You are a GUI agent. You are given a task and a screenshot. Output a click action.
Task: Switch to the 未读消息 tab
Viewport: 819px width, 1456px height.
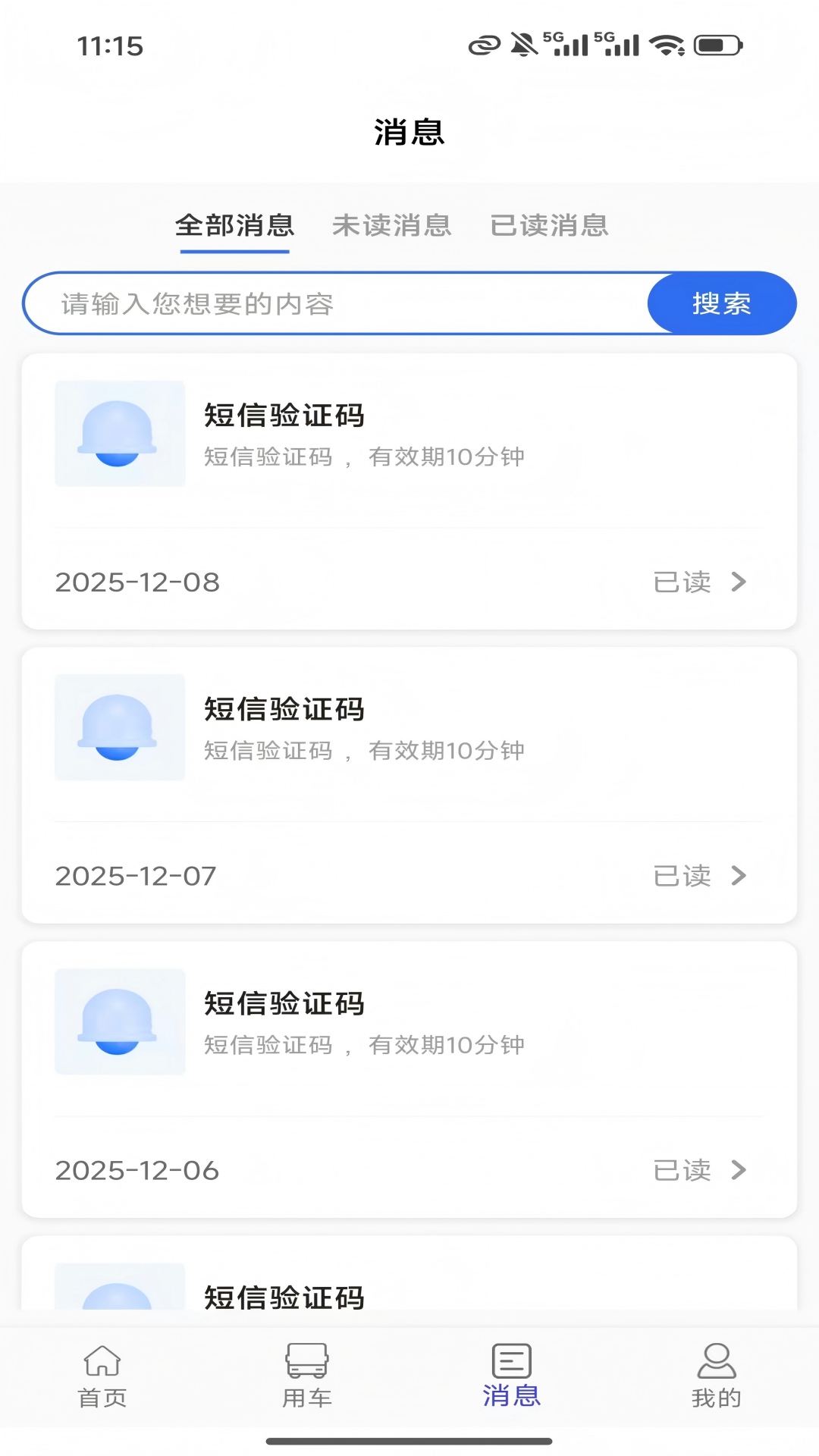click(391, 226)
